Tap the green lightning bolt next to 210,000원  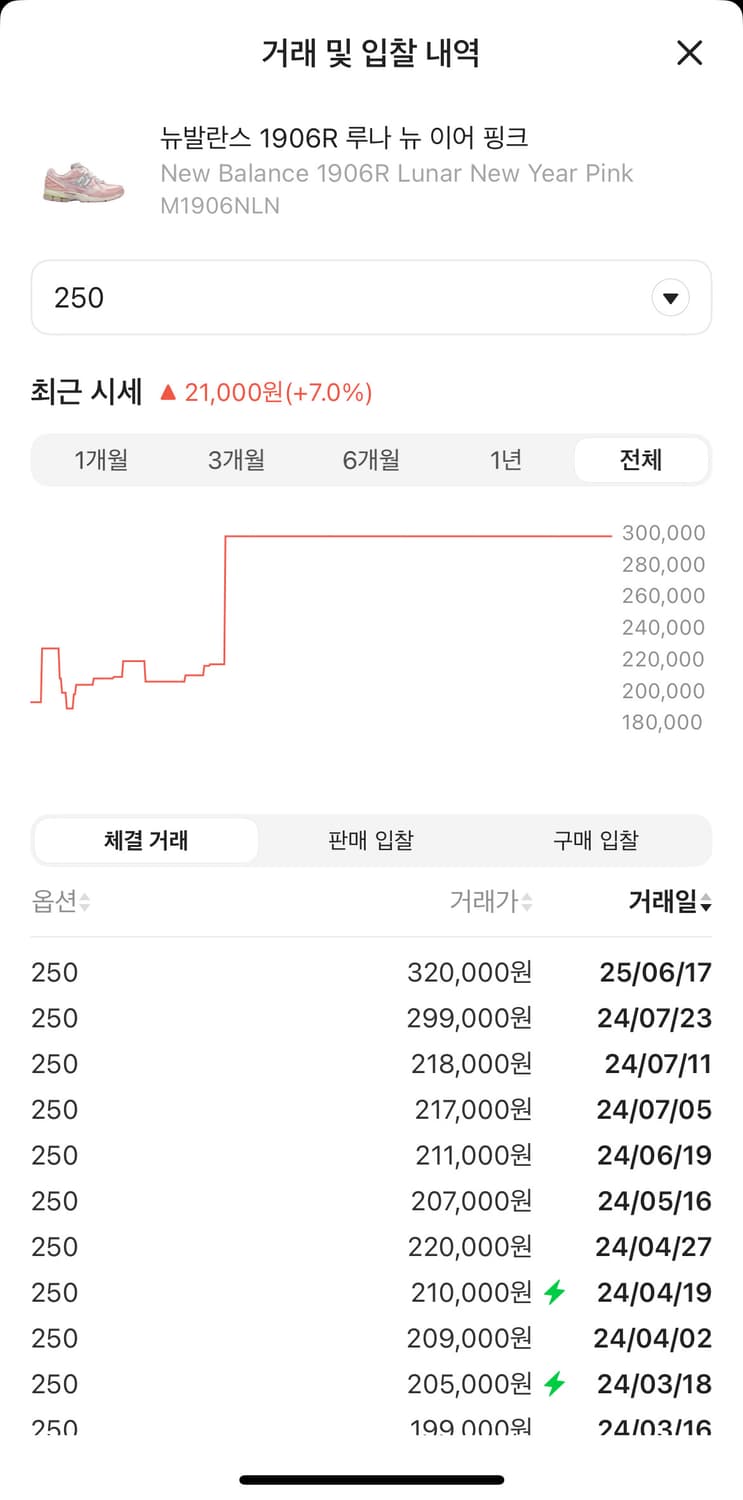pyautogui.click(x=556, y=1292)
